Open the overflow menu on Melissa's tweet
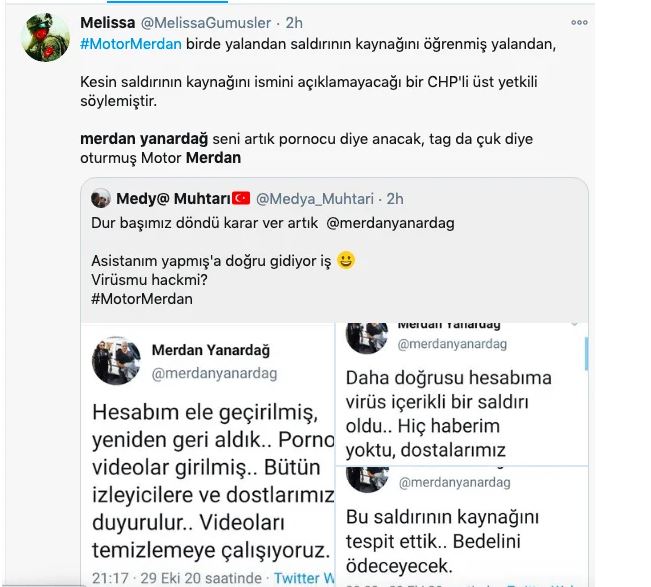 coord(579,22)
